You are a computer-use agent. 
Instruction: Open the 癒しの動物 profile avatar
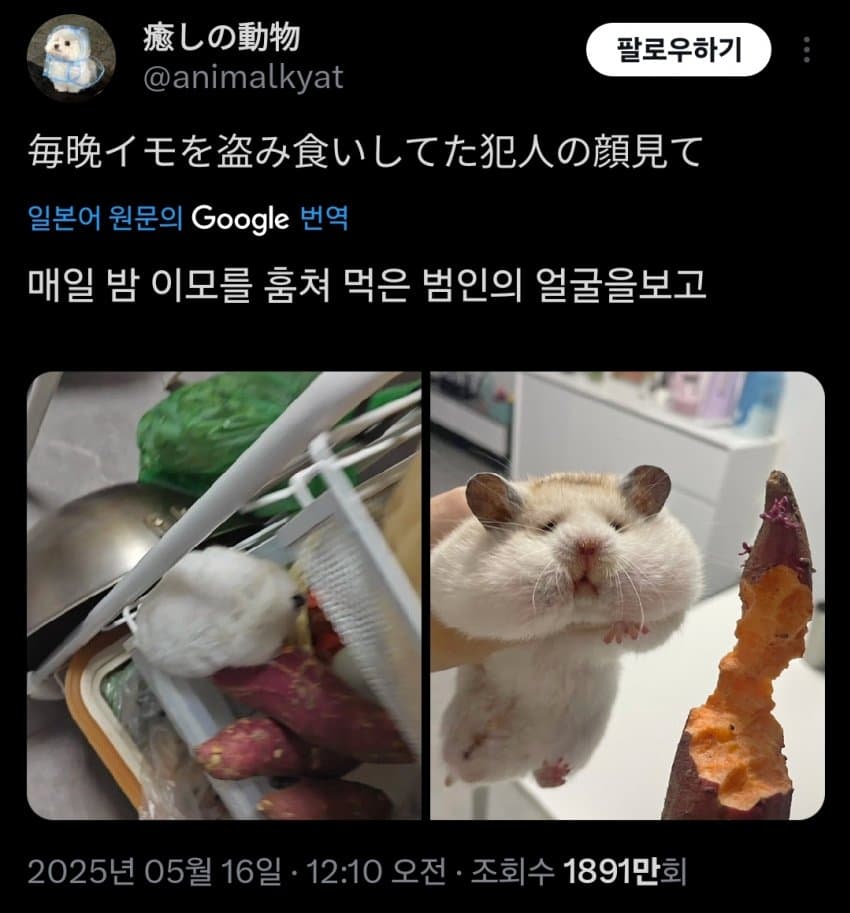[x=70, y=57]
